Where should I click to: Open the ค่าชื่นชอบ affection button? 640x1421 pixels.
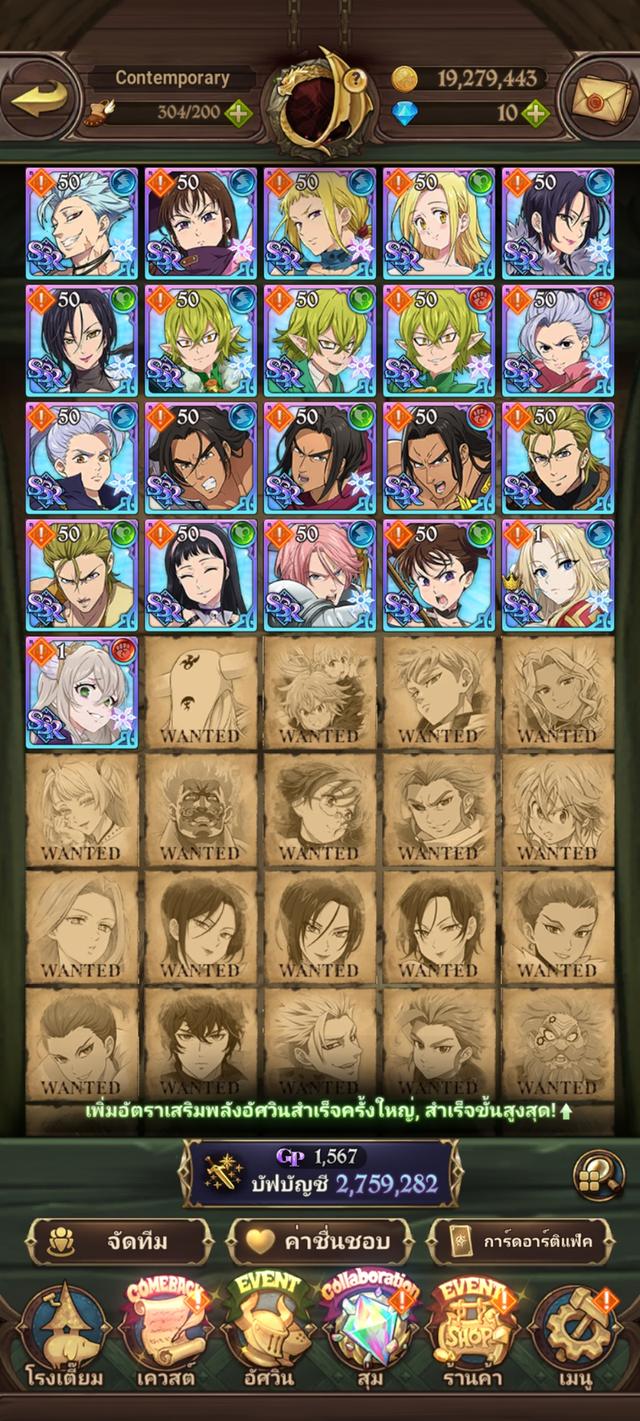(319, 1243)
